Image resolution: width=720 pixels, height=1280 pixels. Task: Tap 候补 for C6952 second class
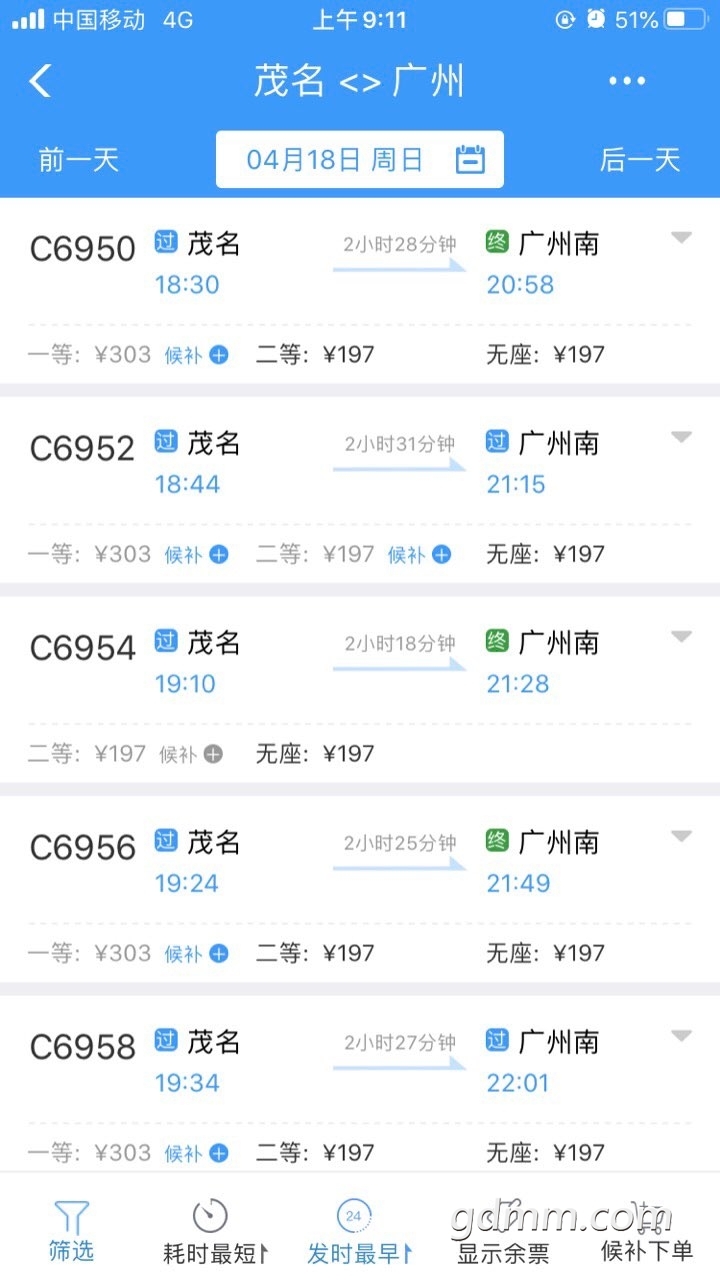click(419, 555)
